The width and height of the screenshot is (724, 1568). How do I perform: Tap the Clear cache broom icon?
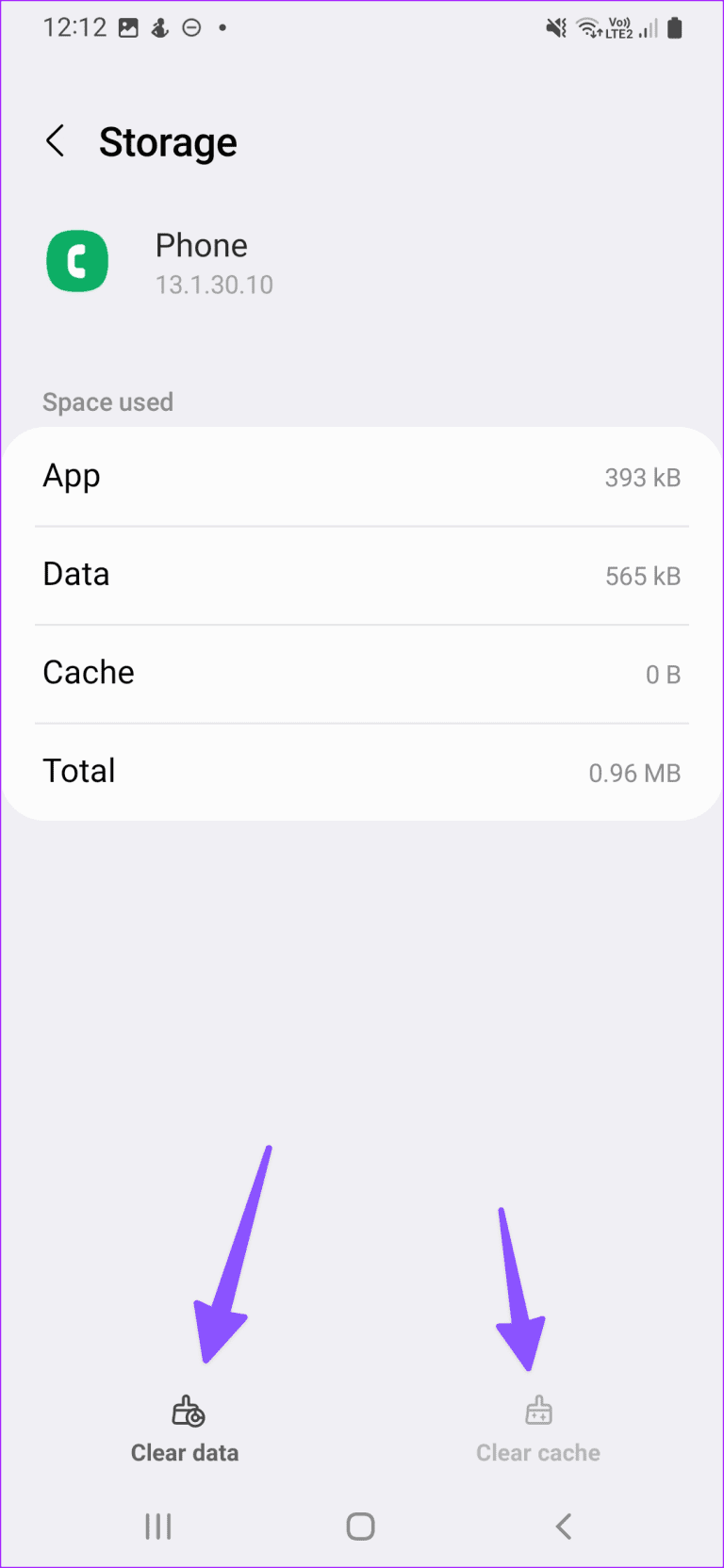[537, 1410]
